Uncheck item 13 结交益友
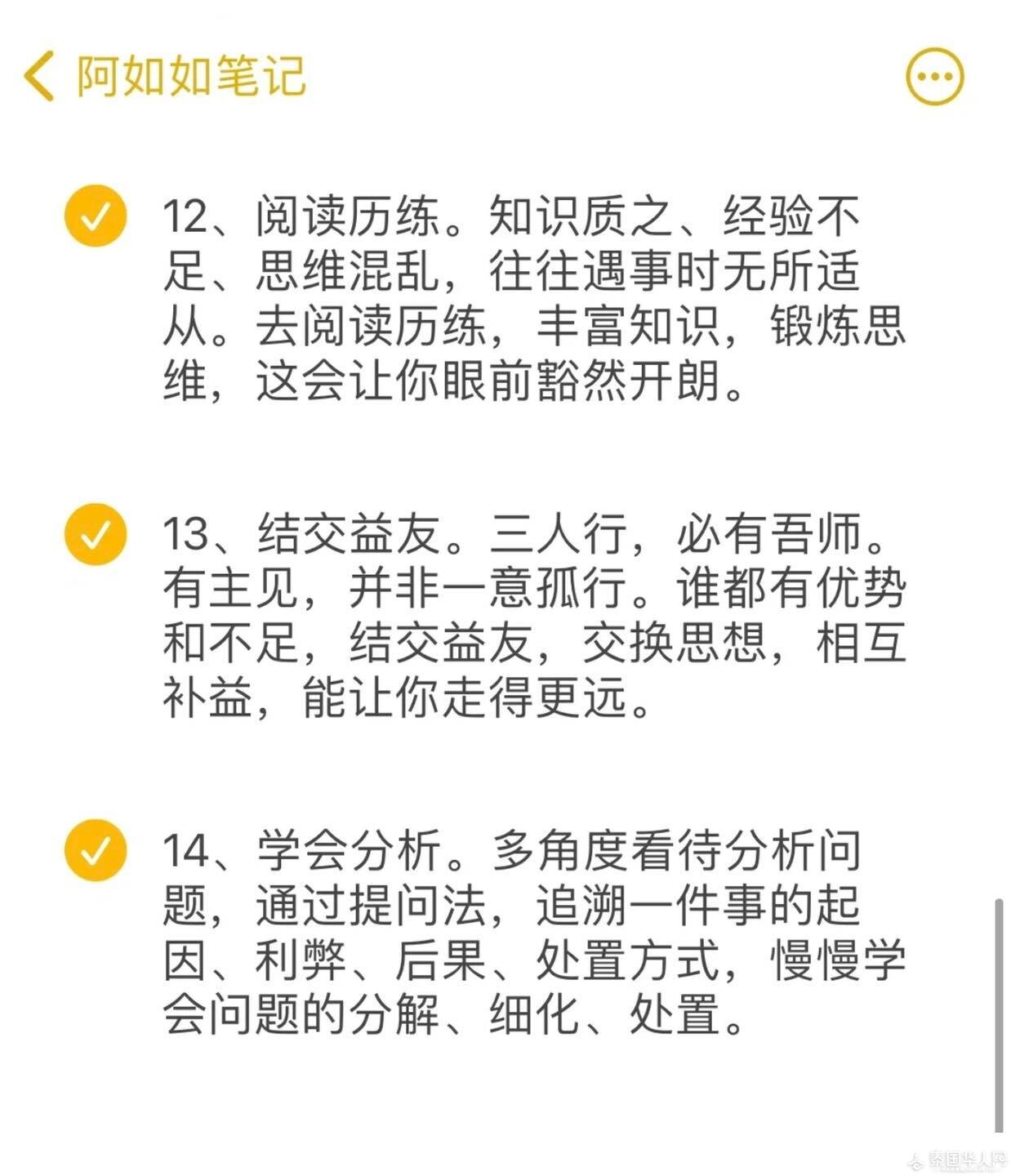Screen dimensions: 1011x1176 pos(96,534)
